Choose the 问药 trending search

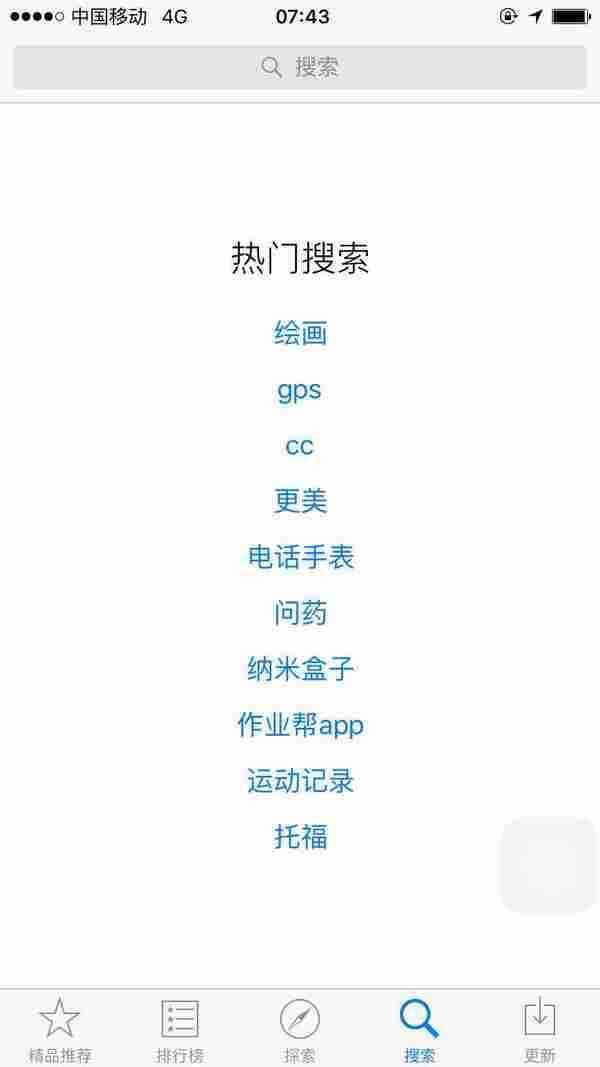[300, 613]
